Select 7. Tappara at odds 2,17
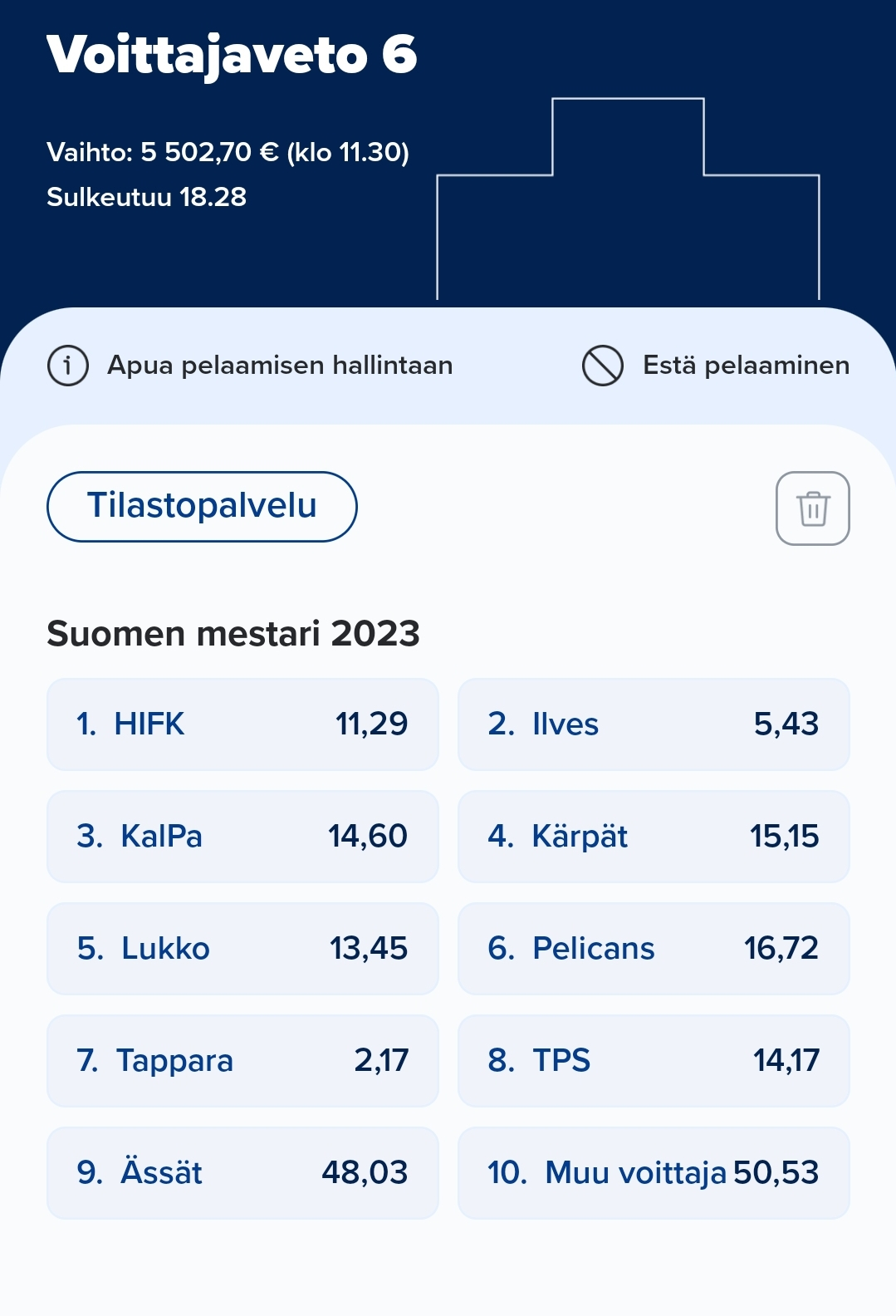This screenshot has width=896, height=1316. click(242, 1061)
